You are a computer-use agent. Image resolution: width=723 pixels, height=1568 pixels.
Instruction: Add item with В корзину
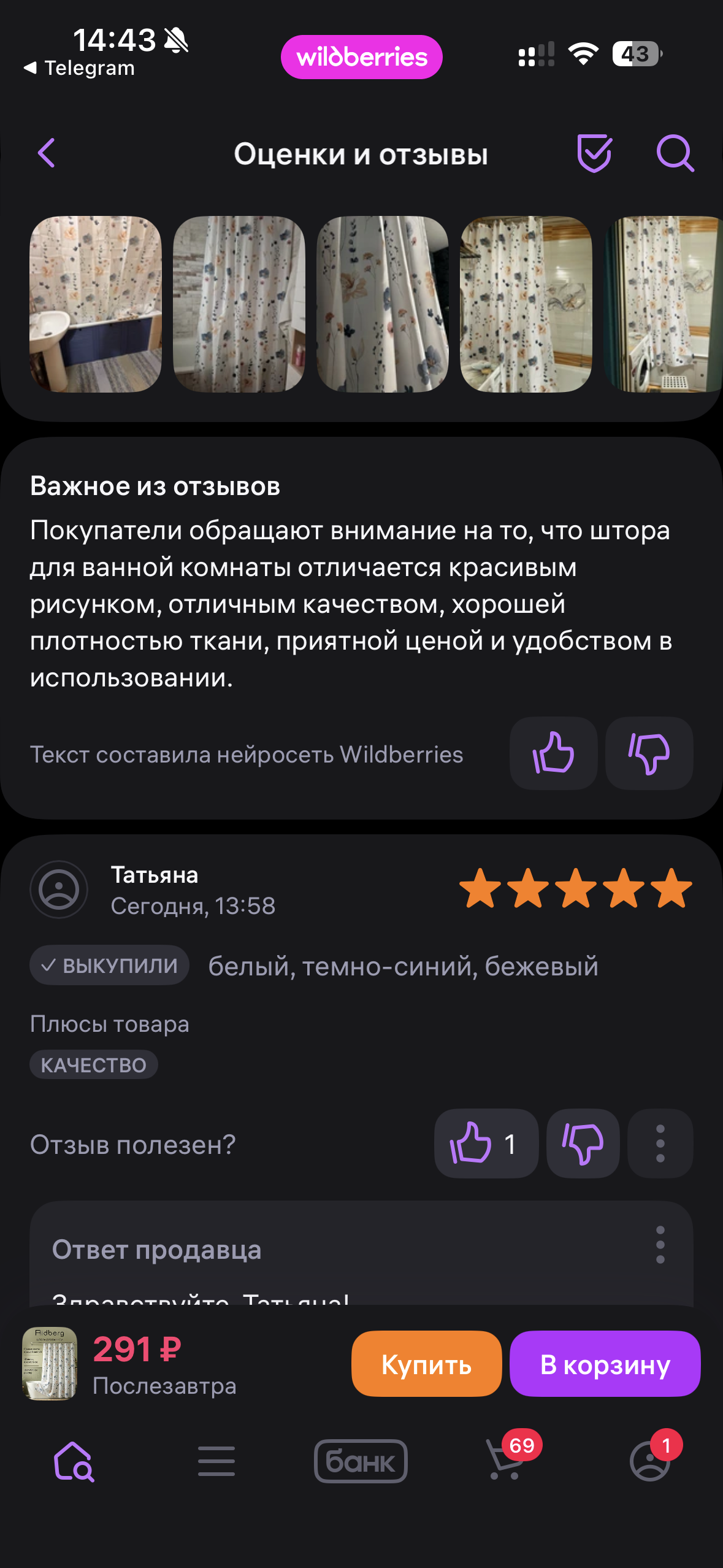605,1364
